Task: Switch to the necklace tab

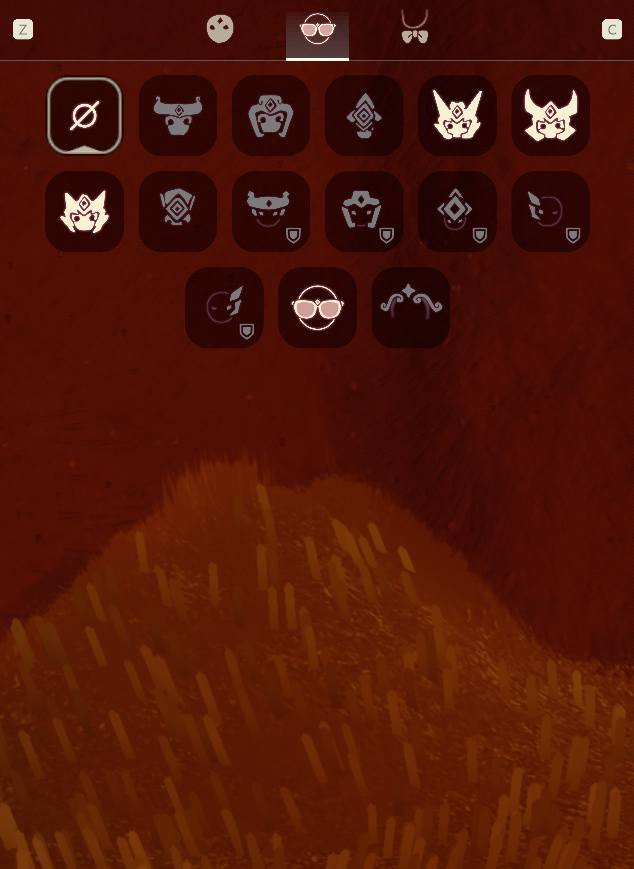Action: [414, 28]
